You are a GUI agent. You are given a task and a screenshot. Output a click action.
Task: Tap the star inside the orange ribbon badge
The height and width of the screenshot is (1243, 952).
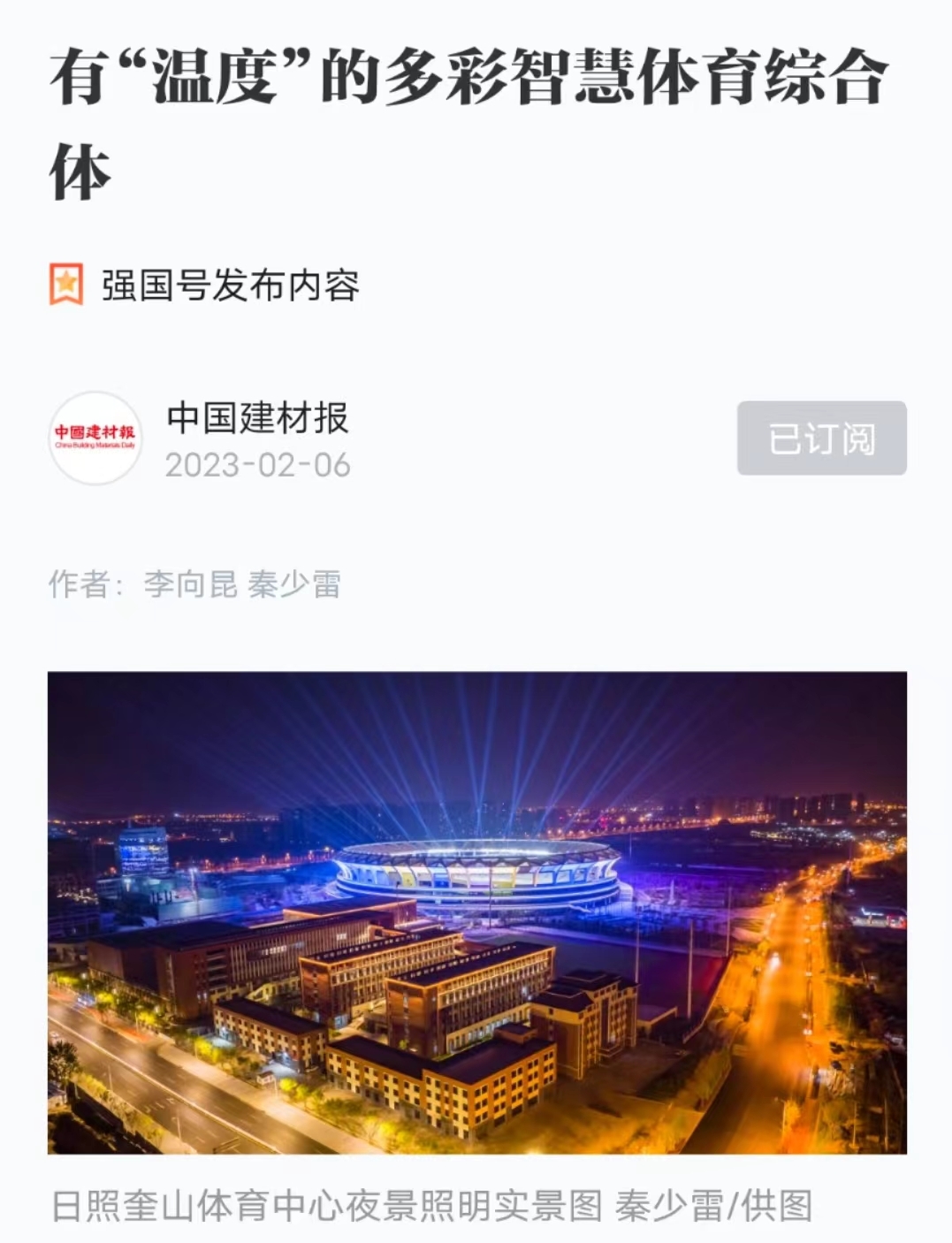point(65,281)
